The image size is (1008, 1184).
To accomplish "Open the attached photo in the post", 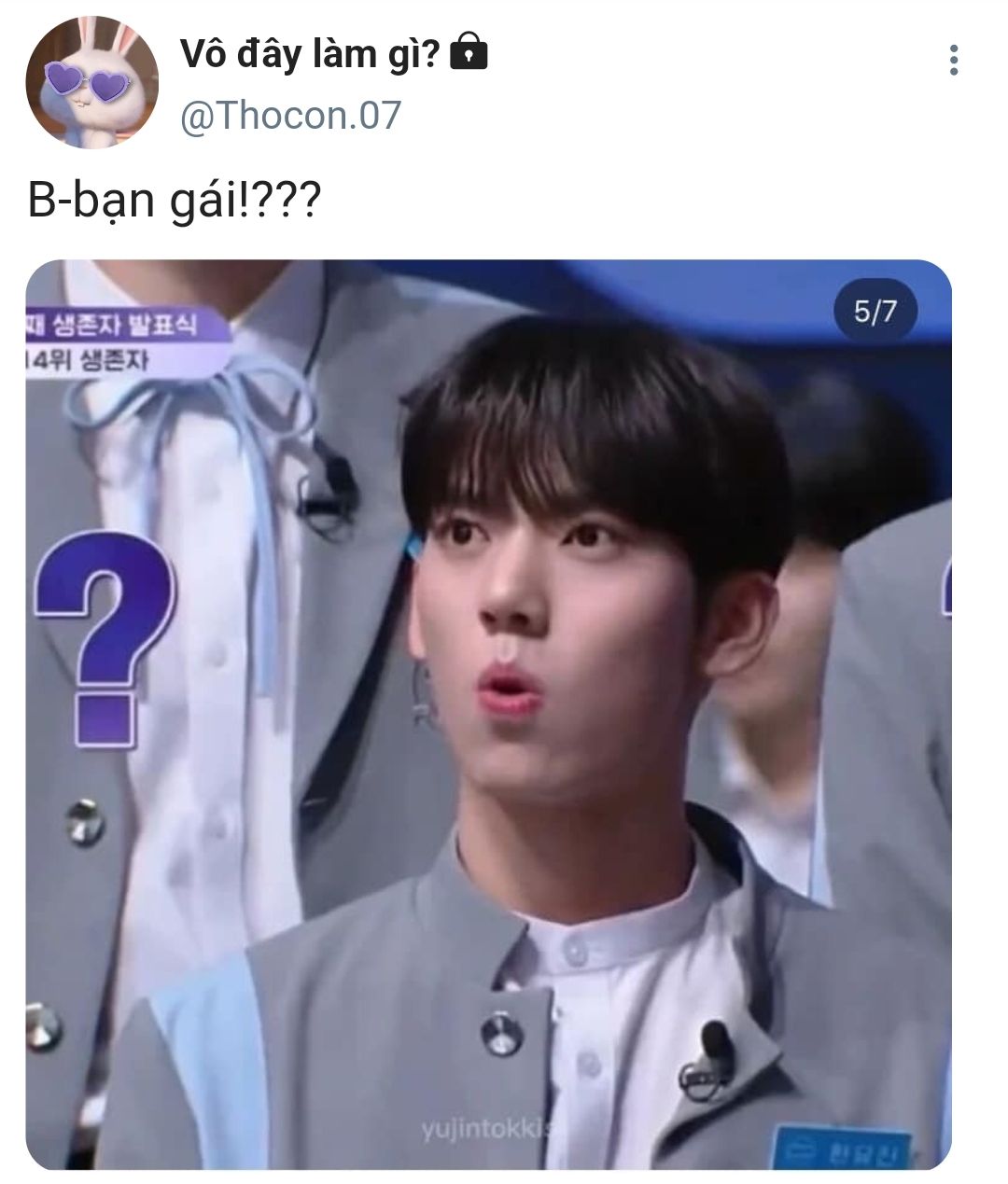I will pos(488,714).
